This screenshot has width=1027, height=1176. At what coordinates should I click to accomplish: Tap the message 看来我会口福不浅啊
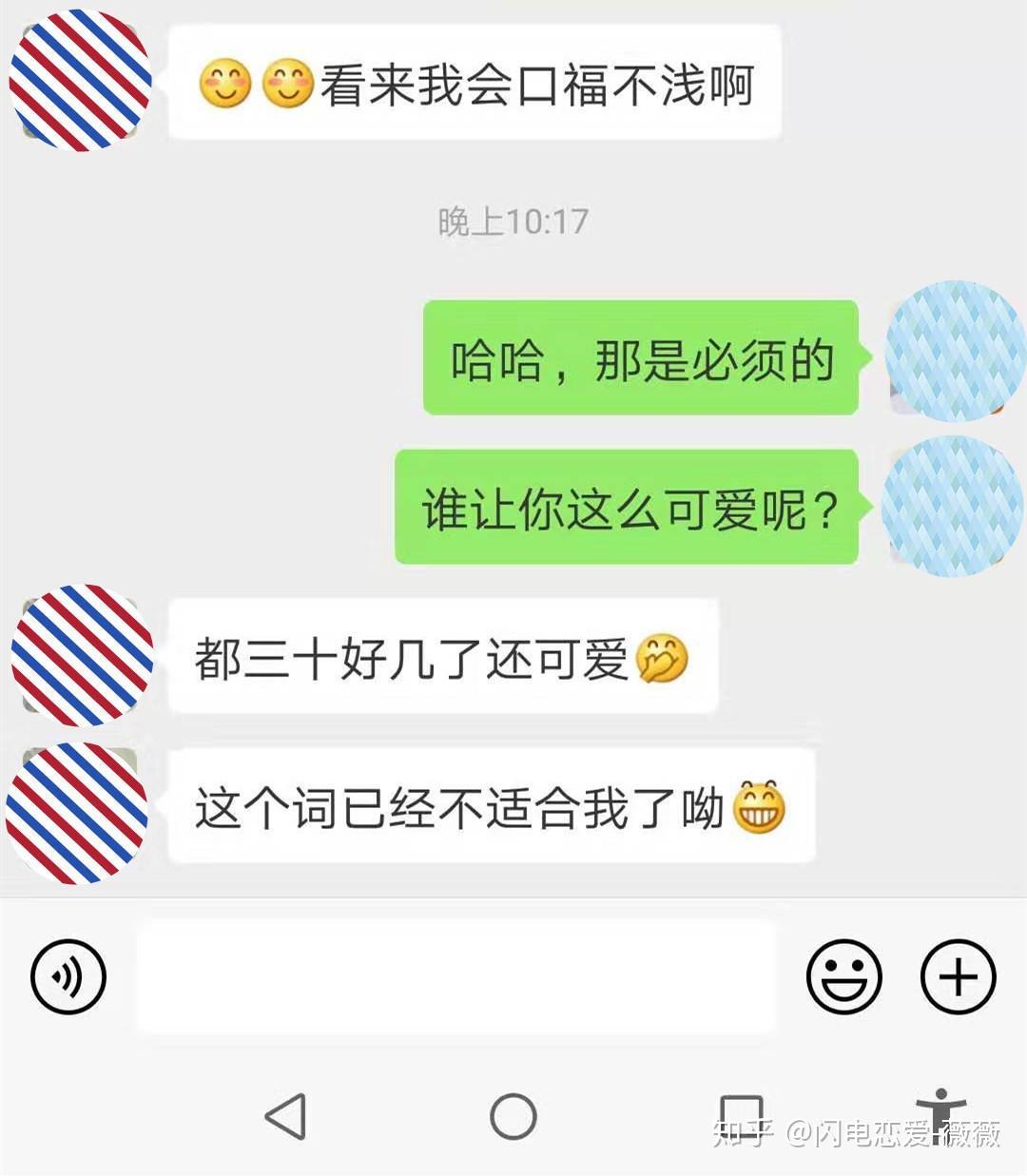[533, 84]
